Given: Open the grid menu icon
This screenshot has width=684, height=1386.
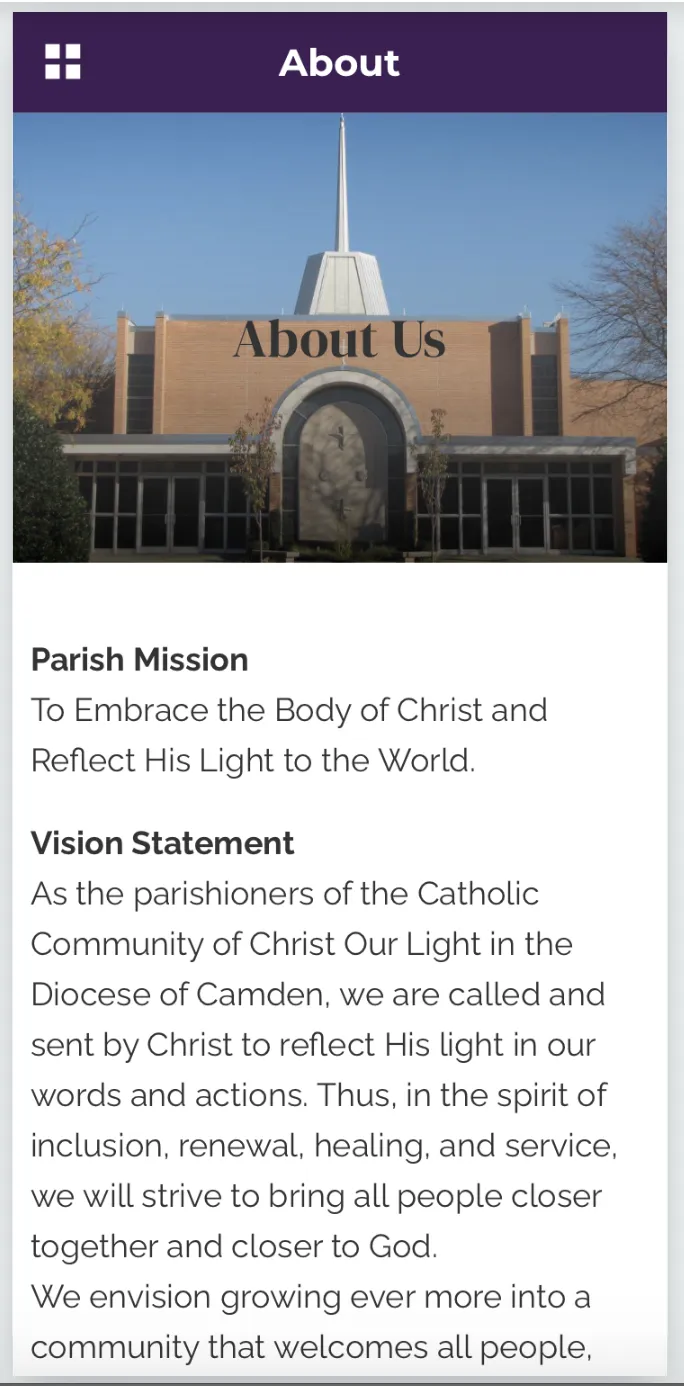Looking at the screenshot, I should (63, 62).
